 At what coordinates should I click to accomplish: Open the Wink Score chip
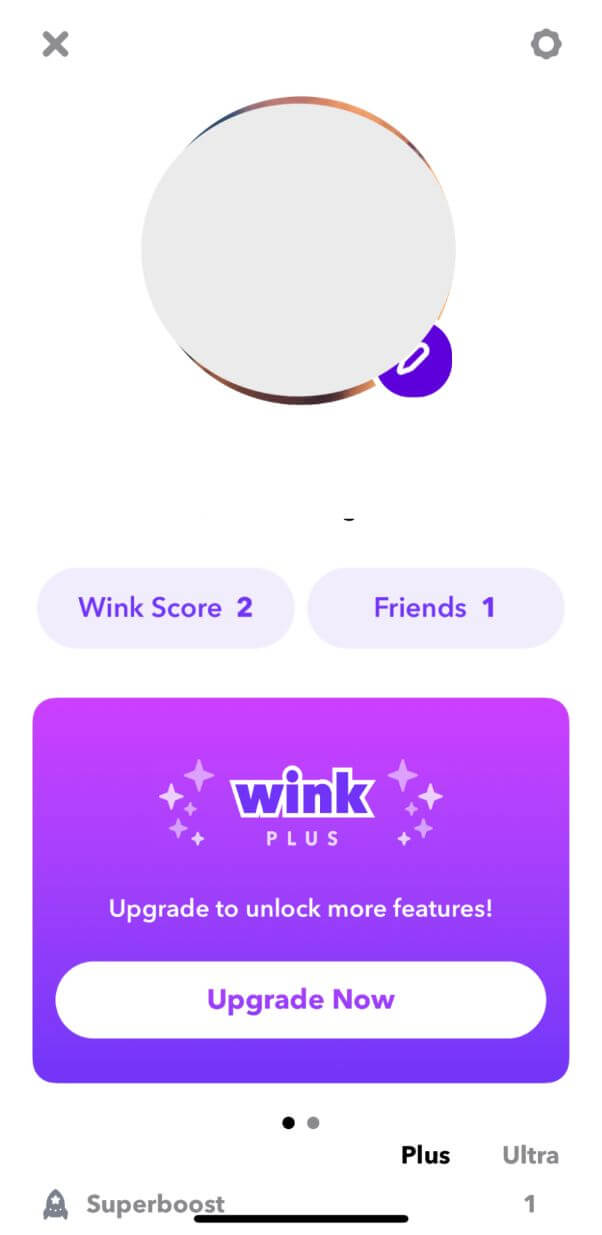point(165,607)
